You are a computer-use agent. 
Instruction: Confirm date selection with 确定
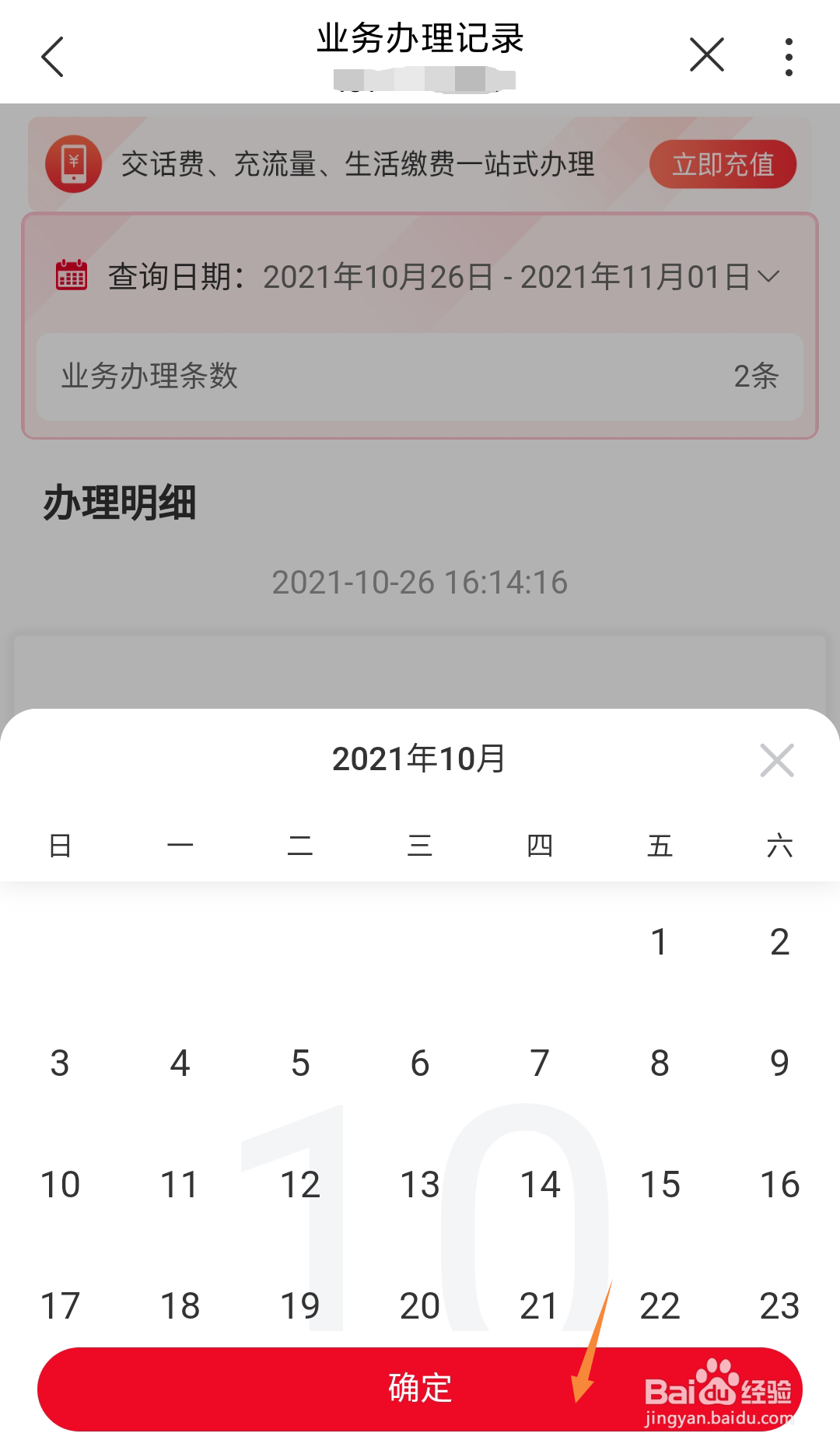coord(419,1389)
